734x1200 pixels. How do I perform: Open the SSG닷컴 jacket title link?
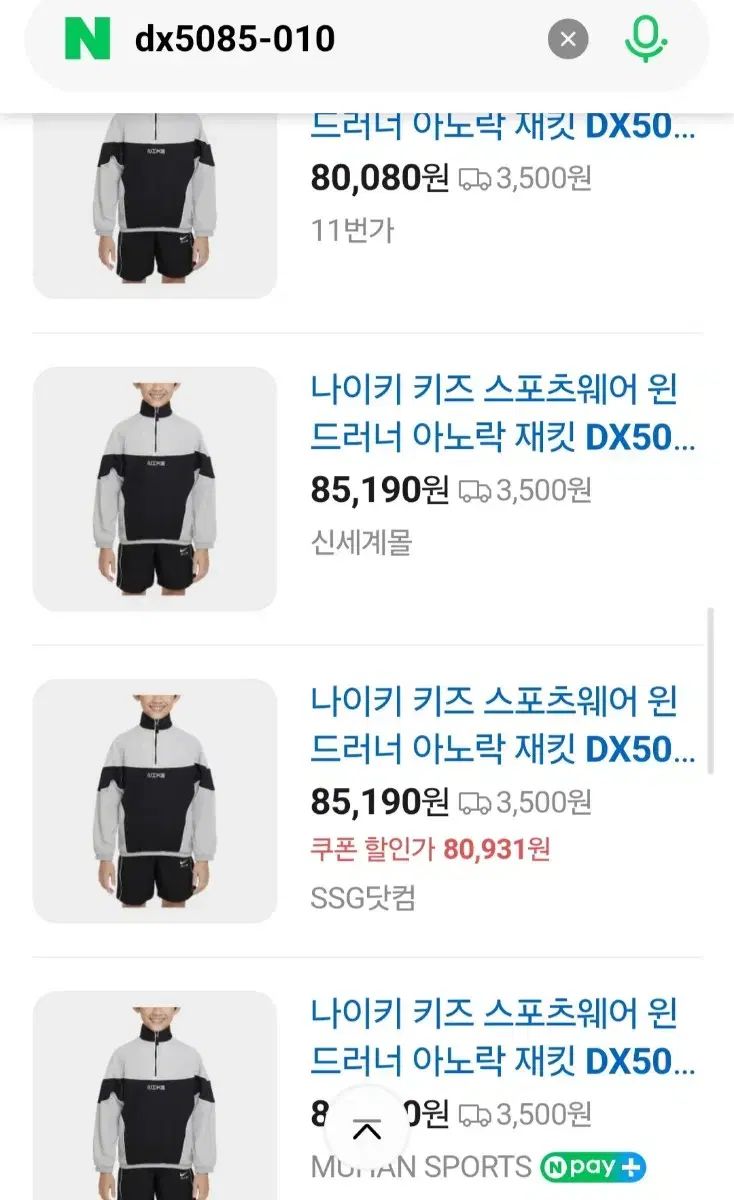(502, 726)
